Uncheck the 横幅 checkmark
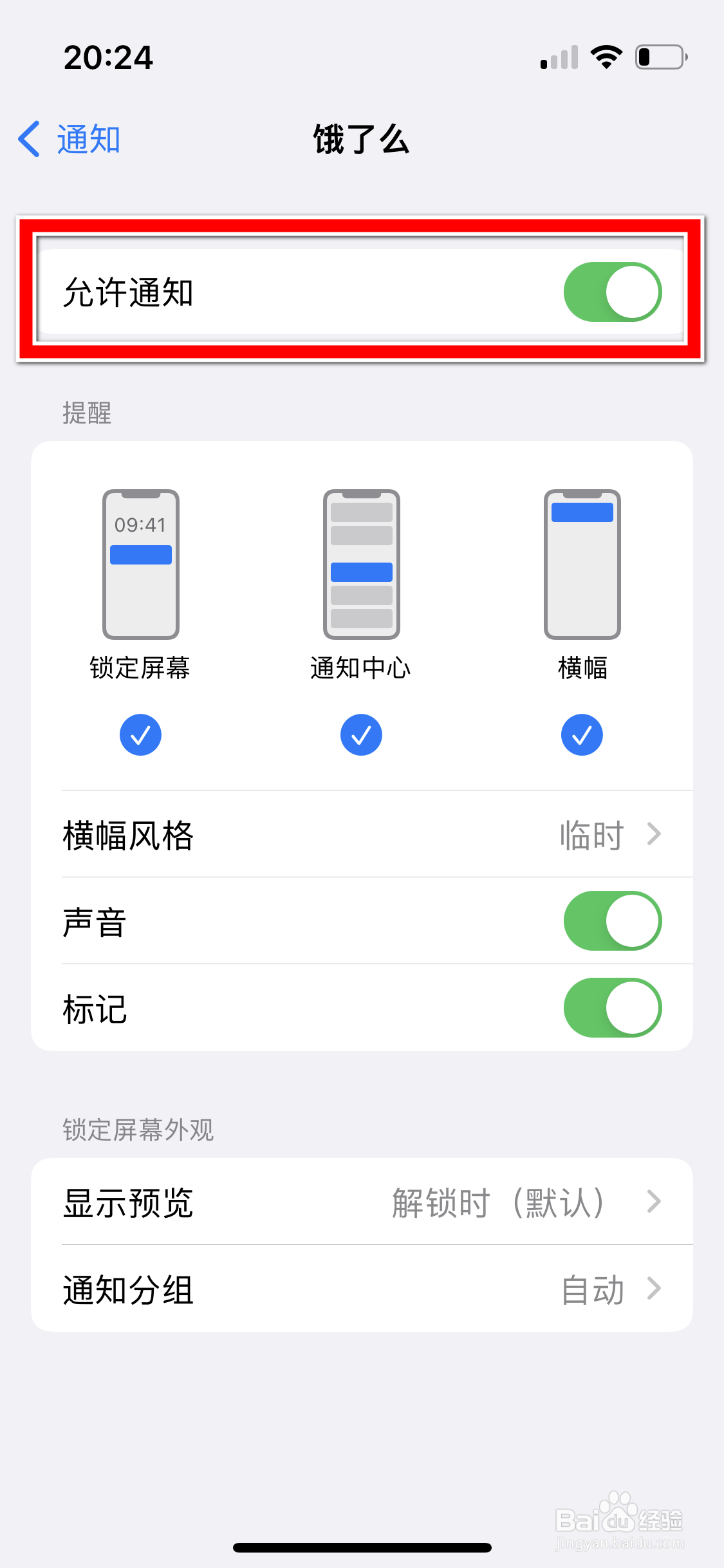This screenshot has height=1568, width=724. click(581, 734)
